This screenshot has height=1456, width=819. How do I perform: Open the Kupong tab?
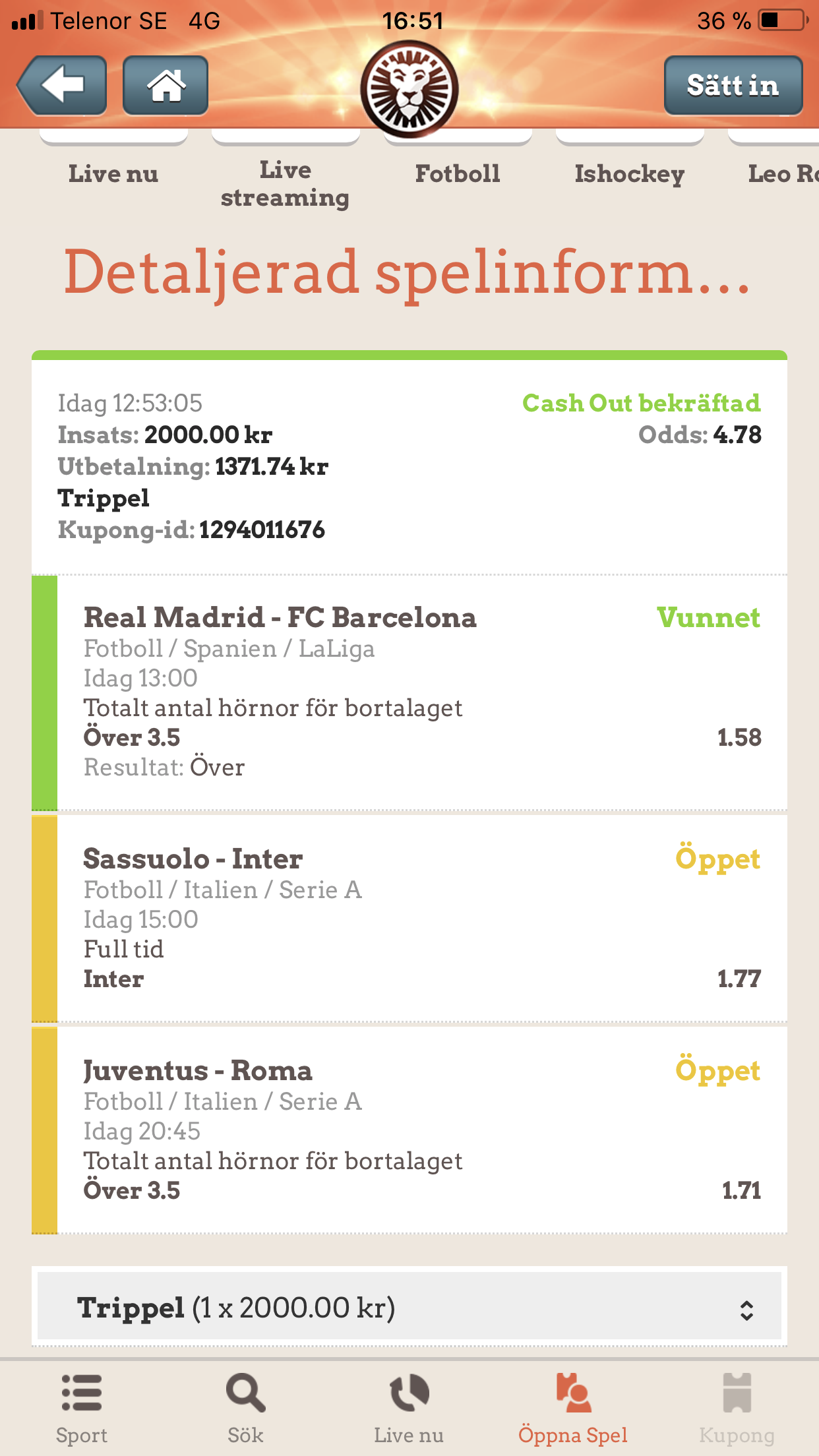coord(737,1409)
